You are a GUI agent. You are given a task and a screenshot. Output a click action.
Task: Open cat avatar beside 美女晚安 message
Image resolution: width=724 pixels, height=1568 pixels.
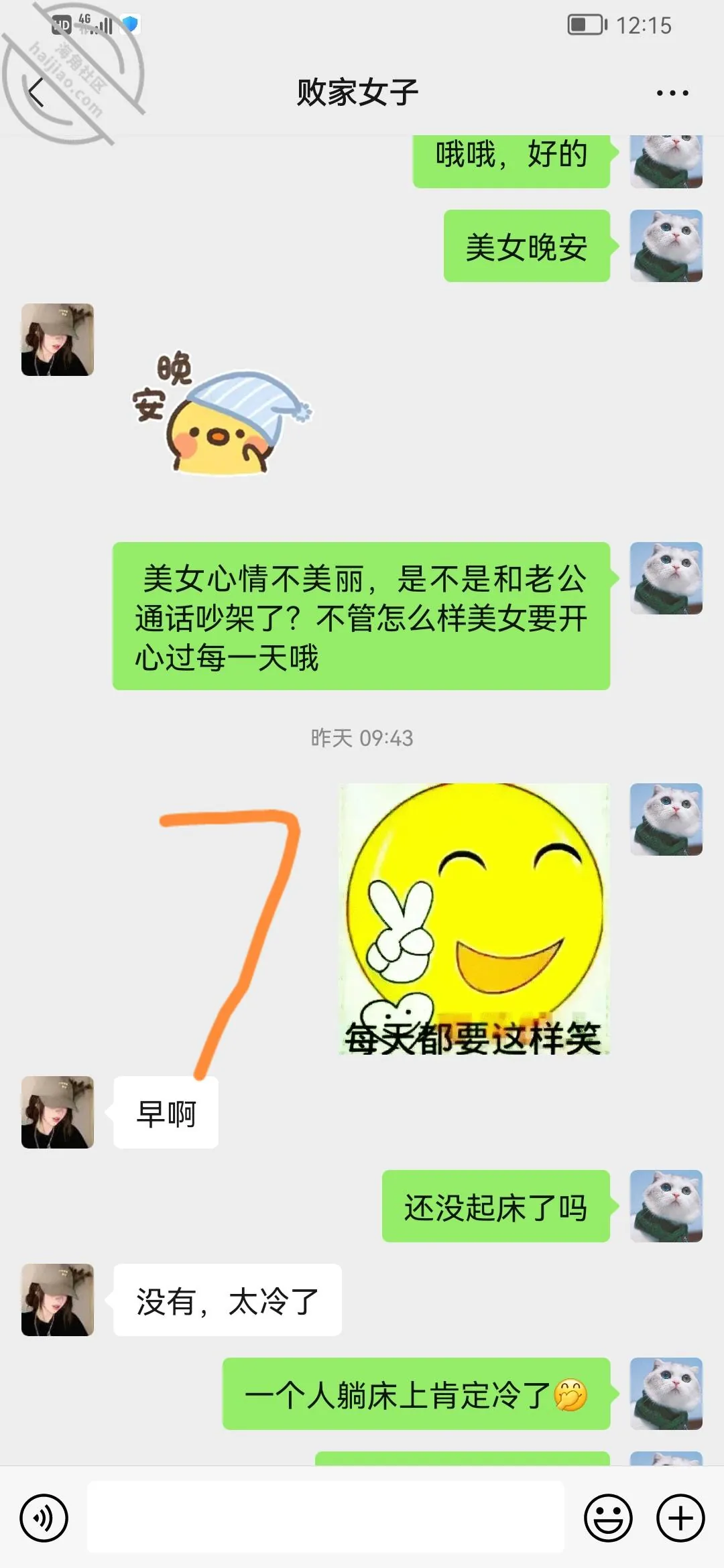[666, 246]
